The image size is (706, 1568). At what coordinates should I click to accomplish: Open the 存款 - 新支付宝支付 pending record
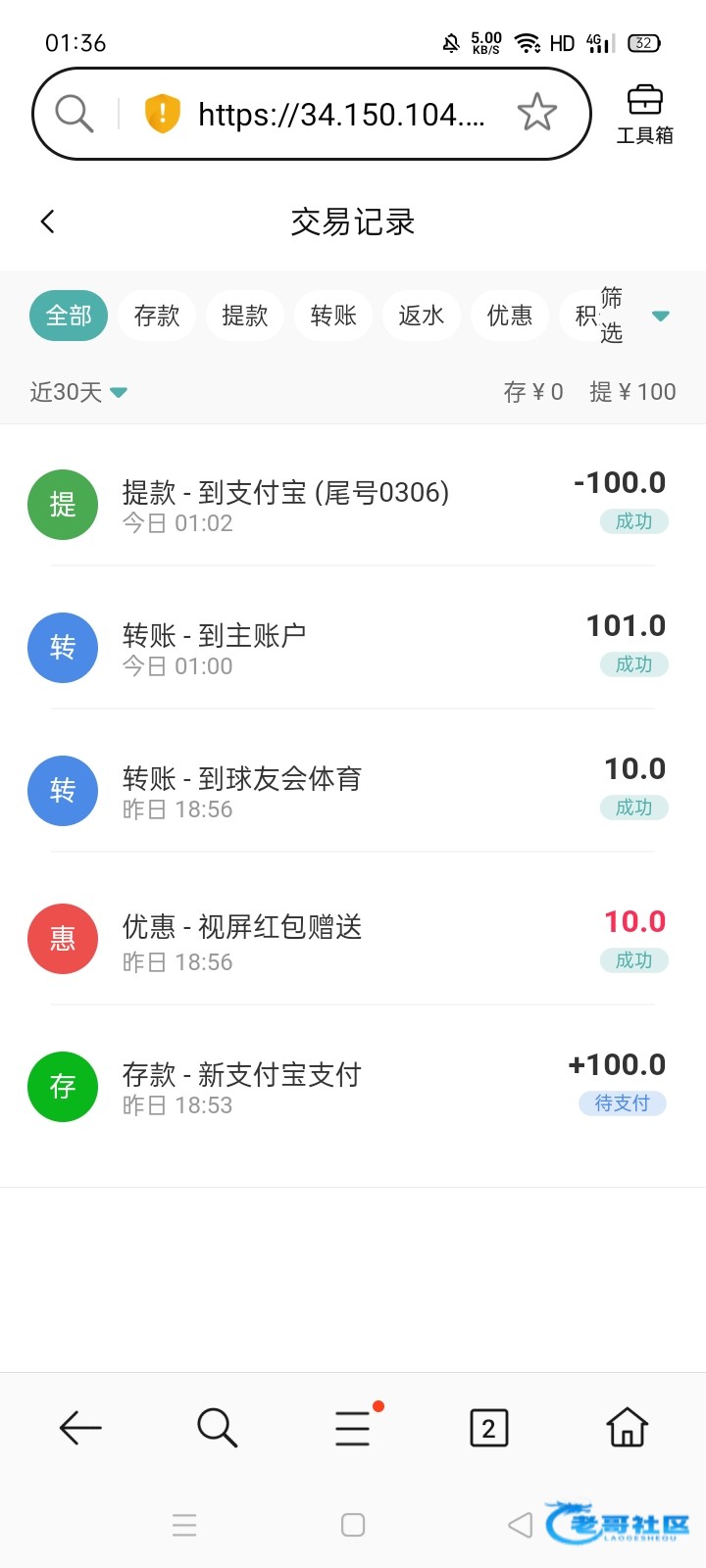353,1087
